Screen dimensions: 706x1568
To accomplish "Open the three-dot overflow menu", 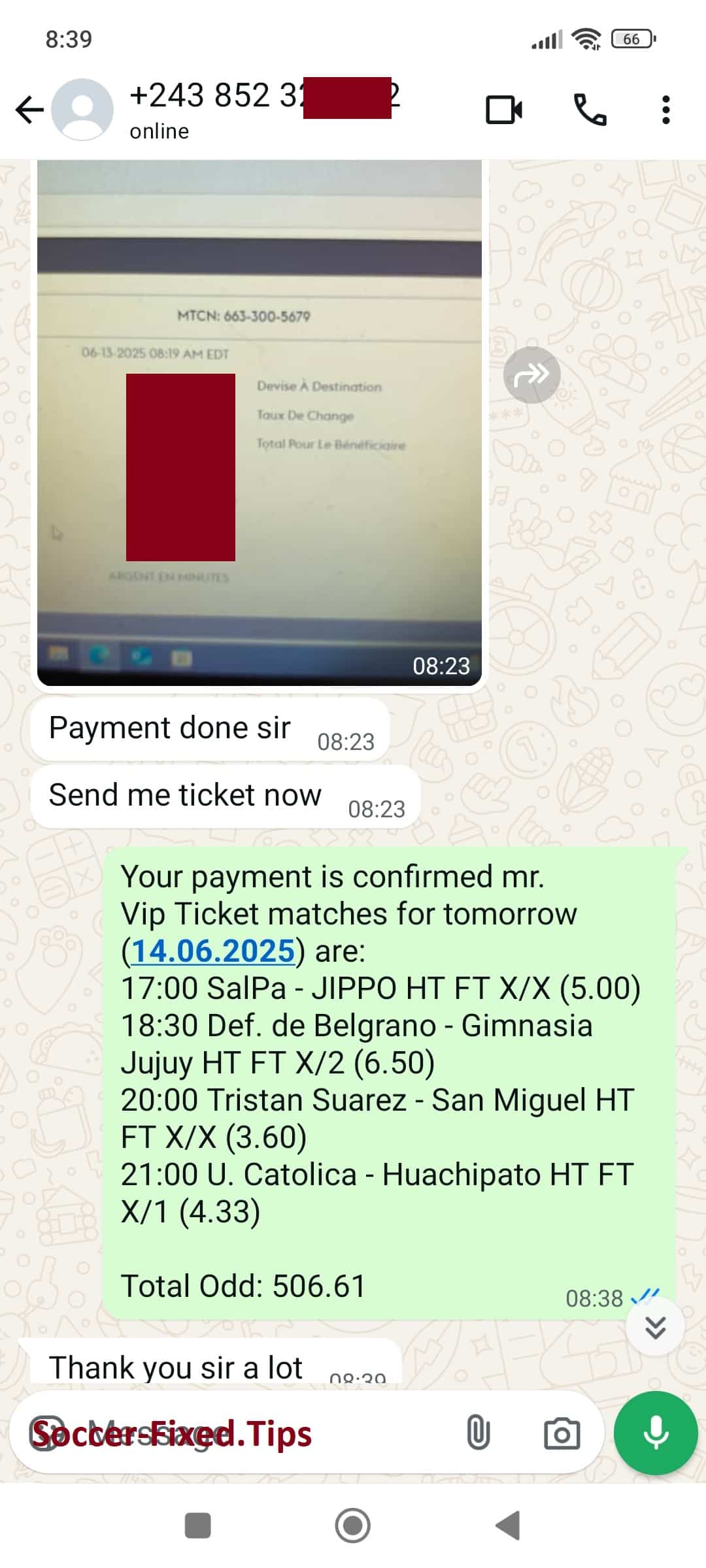I will (665, 110).
